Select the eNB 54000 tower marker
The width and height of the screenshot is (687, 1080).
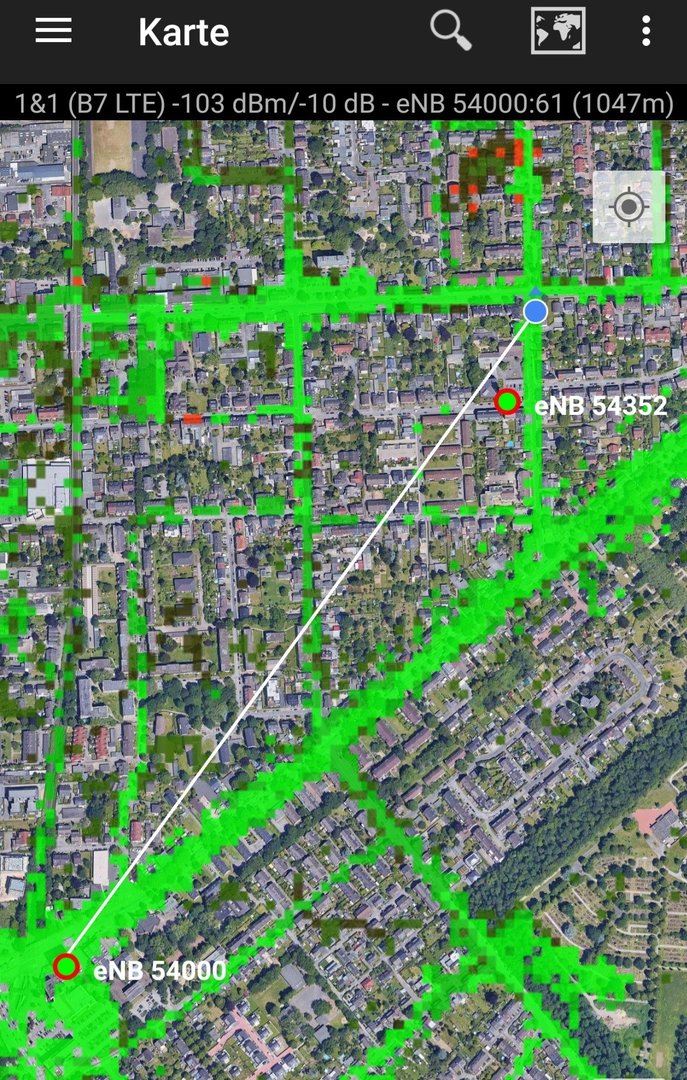pyautogui.click(x=67, y=966)
